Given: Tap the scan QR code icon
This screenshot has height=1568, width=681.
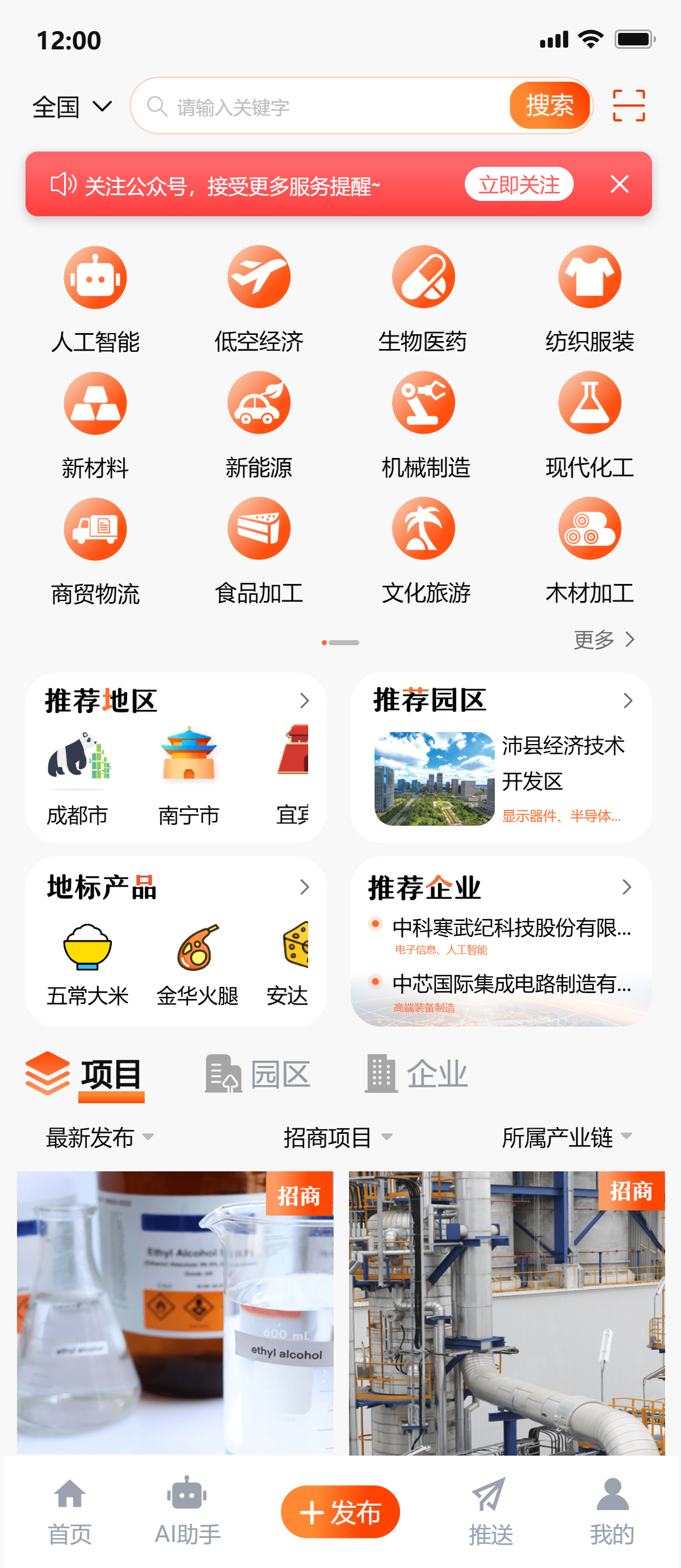Looking at the screenshot, I should (x=629, y=106).
